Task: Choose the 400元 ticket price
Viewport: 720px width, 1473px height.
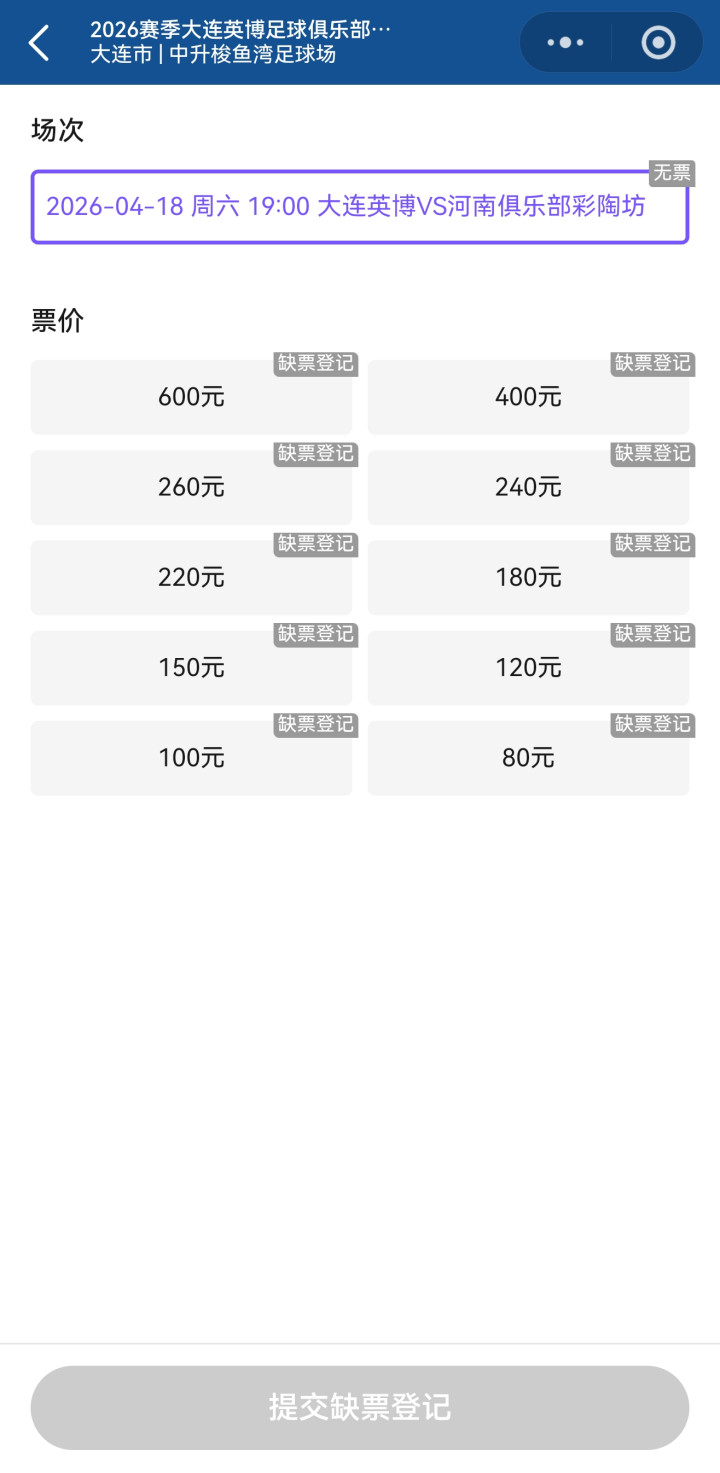Action: [528, 397]
